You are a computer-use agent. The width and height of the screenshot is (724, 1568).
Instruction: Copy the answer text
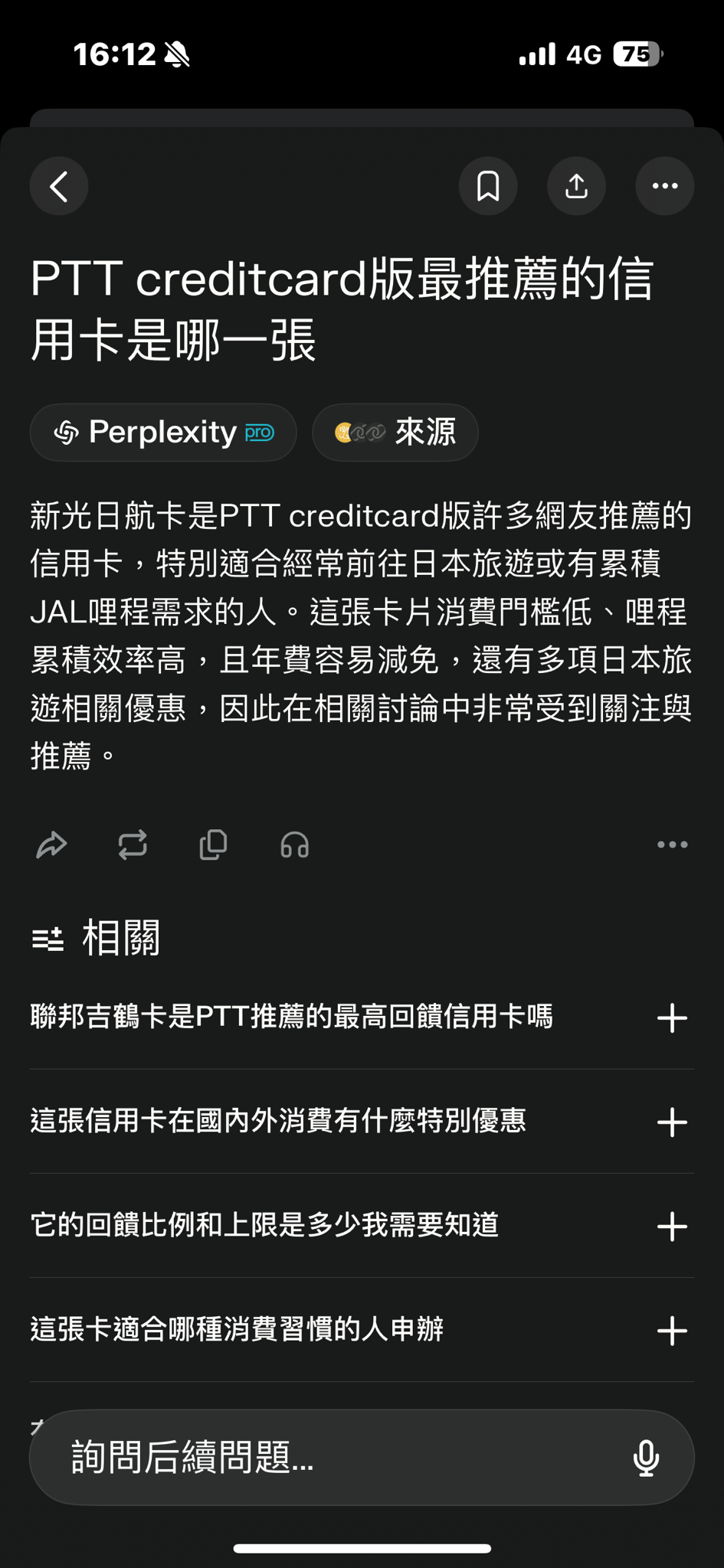pyautogui.click(x=213, y=845)
